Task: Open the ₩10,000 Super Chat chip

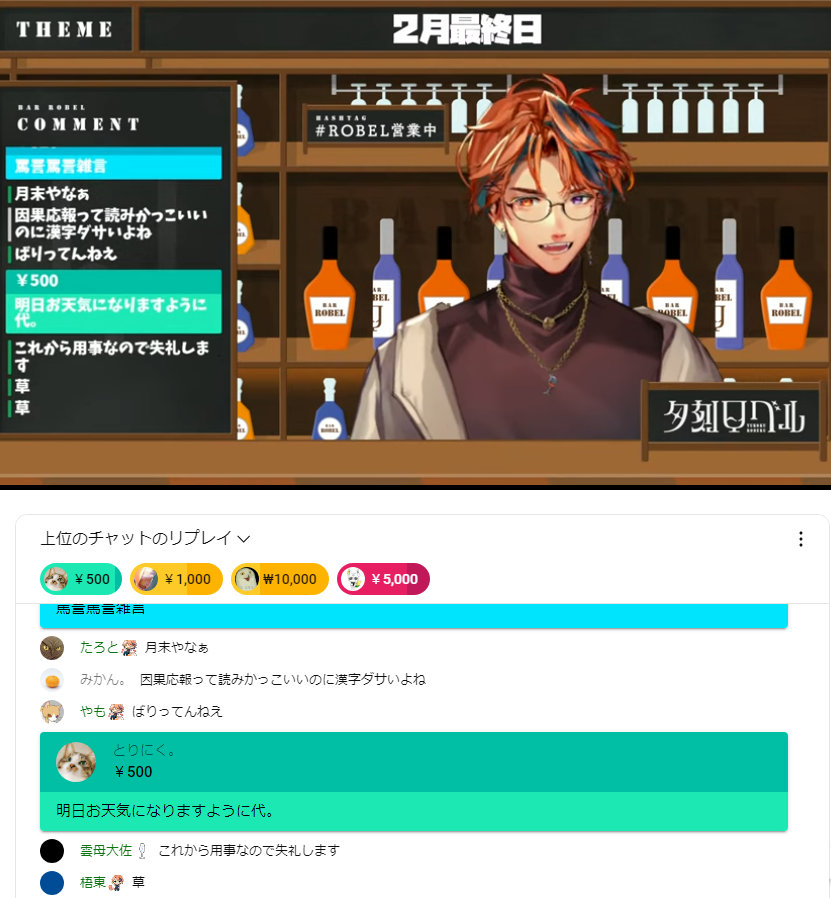Action: pyautogui.click(x=280, y=579)
